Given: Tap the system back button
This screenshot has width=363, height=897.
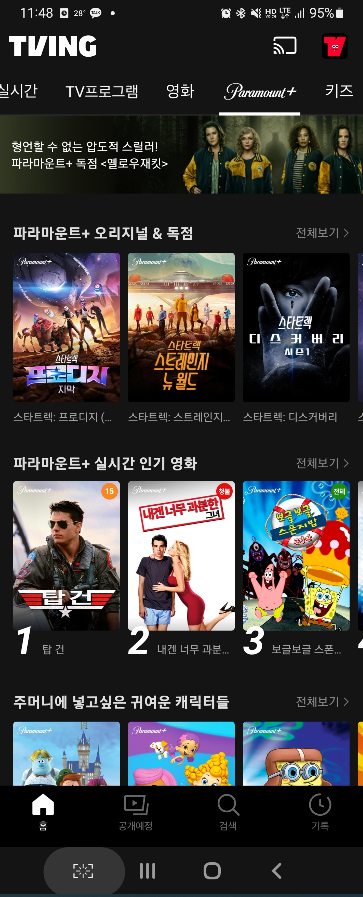Looking at the screenshot, I should [277, 871].
